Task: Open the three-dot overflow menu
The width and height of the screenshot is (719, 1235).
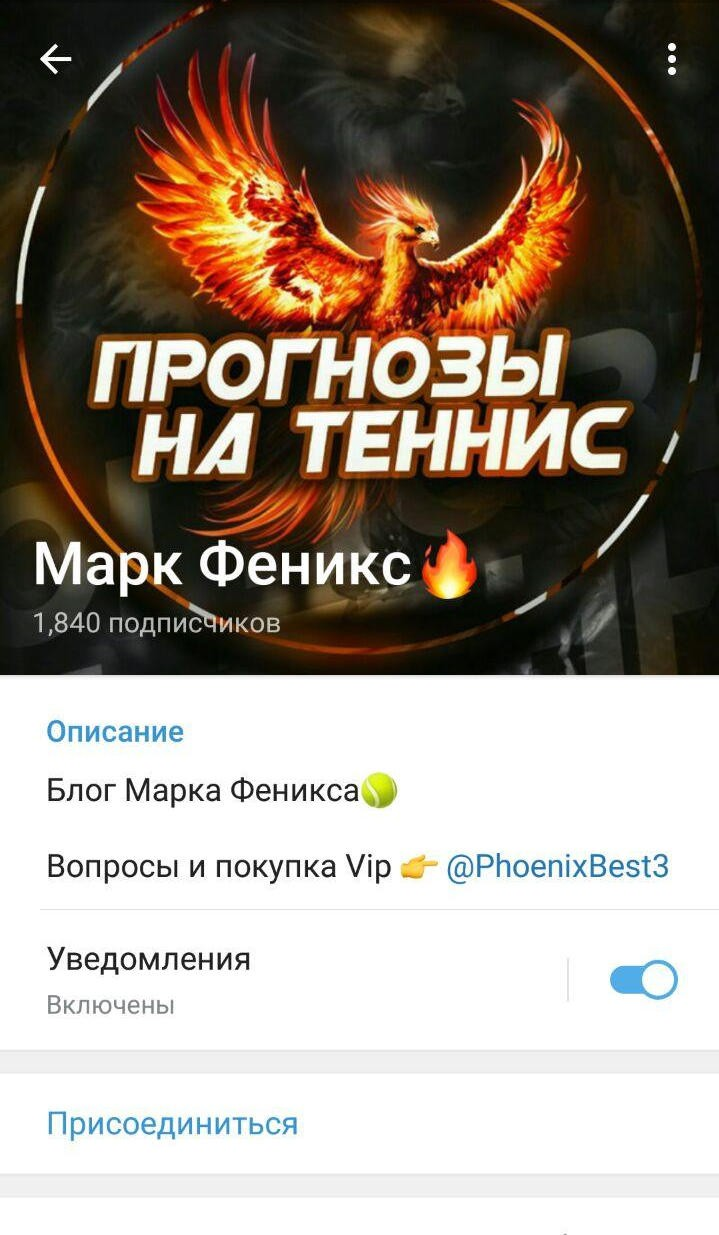Action: click(x=672, y=60)
